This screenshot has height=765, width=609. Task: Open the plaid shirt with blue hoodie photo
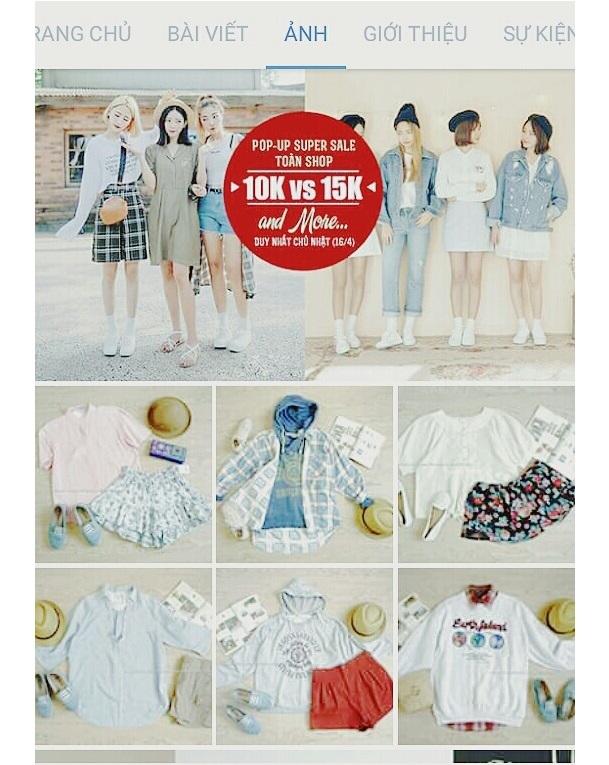304,474
